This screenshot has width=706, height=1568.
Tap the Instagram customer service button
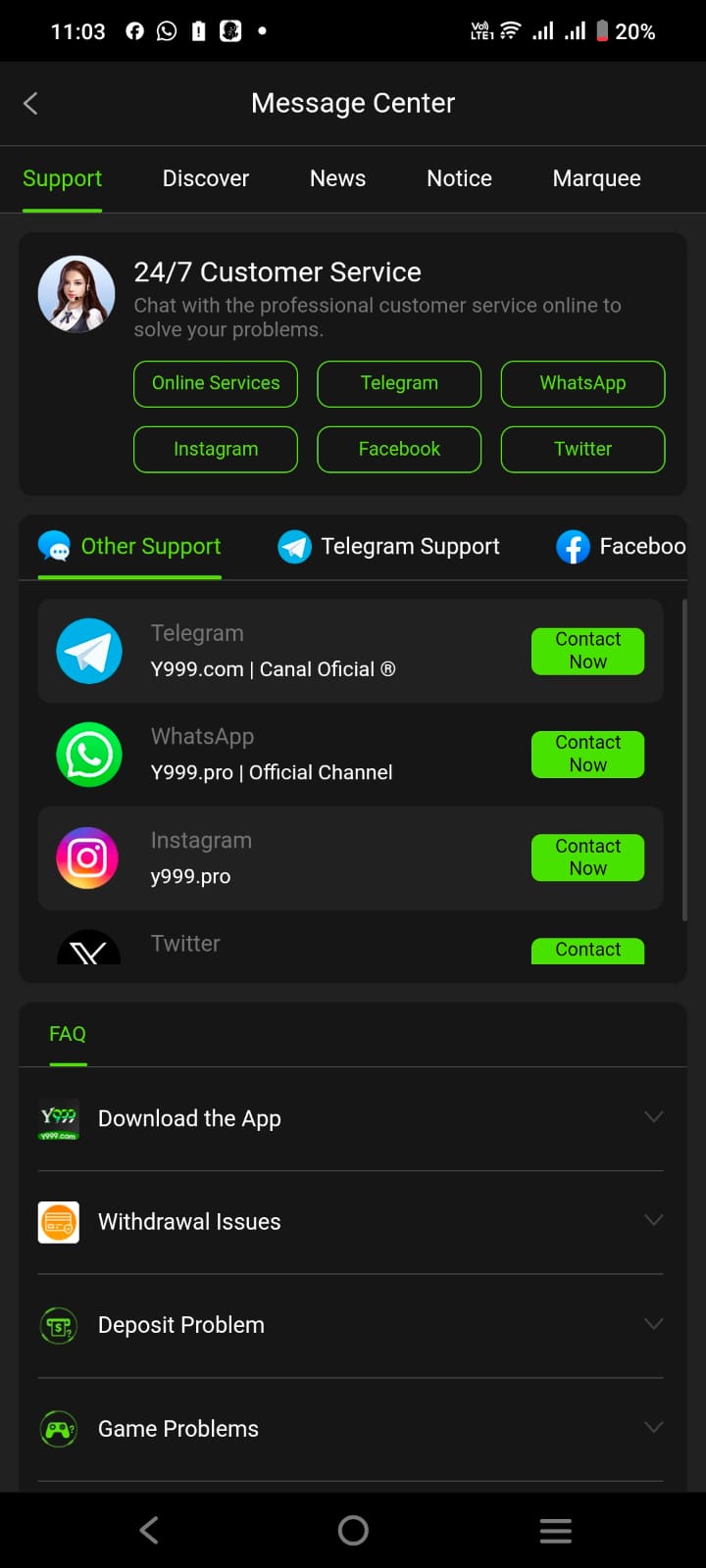pos(216,449)
